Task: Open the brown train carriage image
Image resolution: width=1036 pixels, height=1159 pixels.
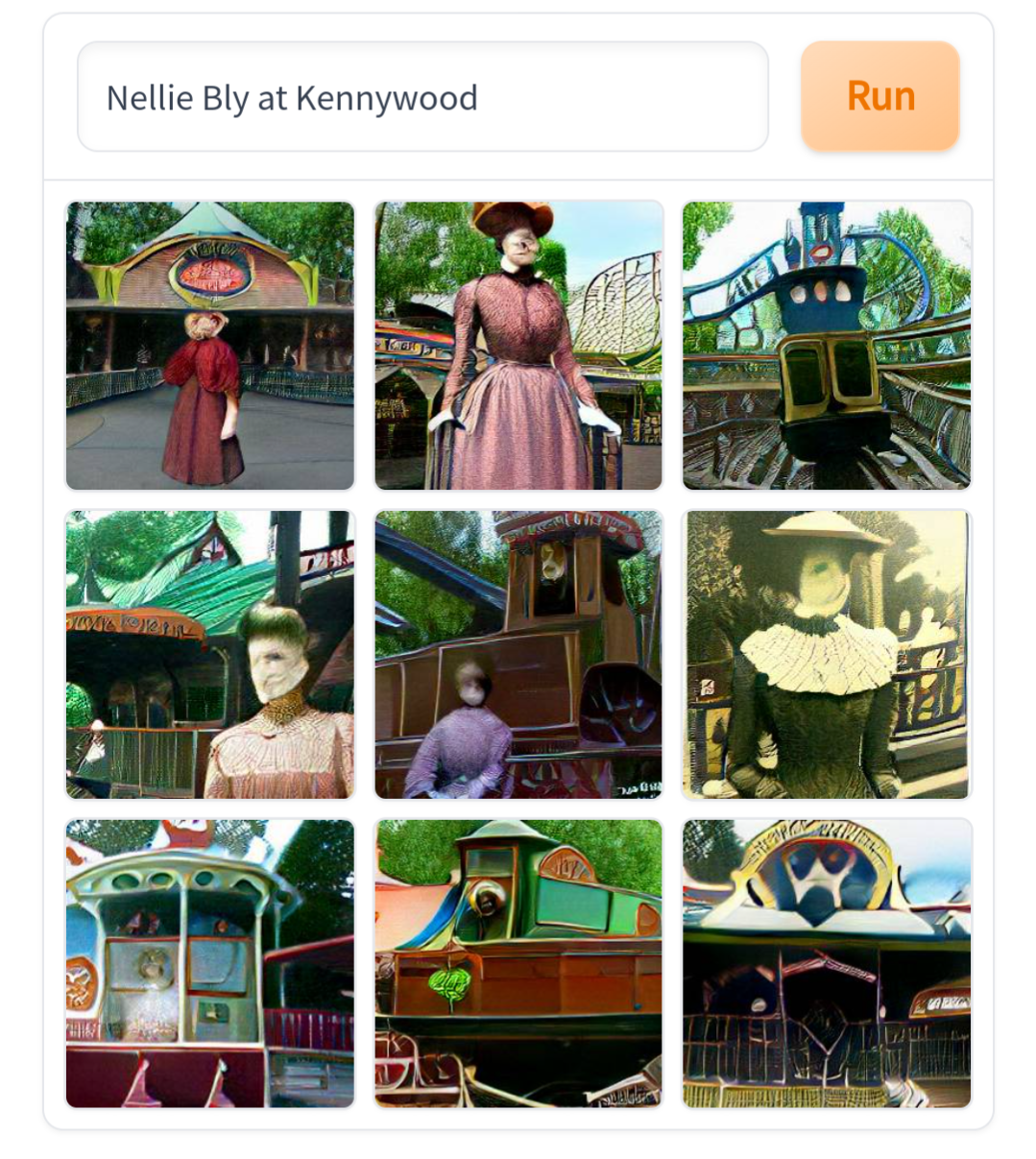Action: [518, 655]
